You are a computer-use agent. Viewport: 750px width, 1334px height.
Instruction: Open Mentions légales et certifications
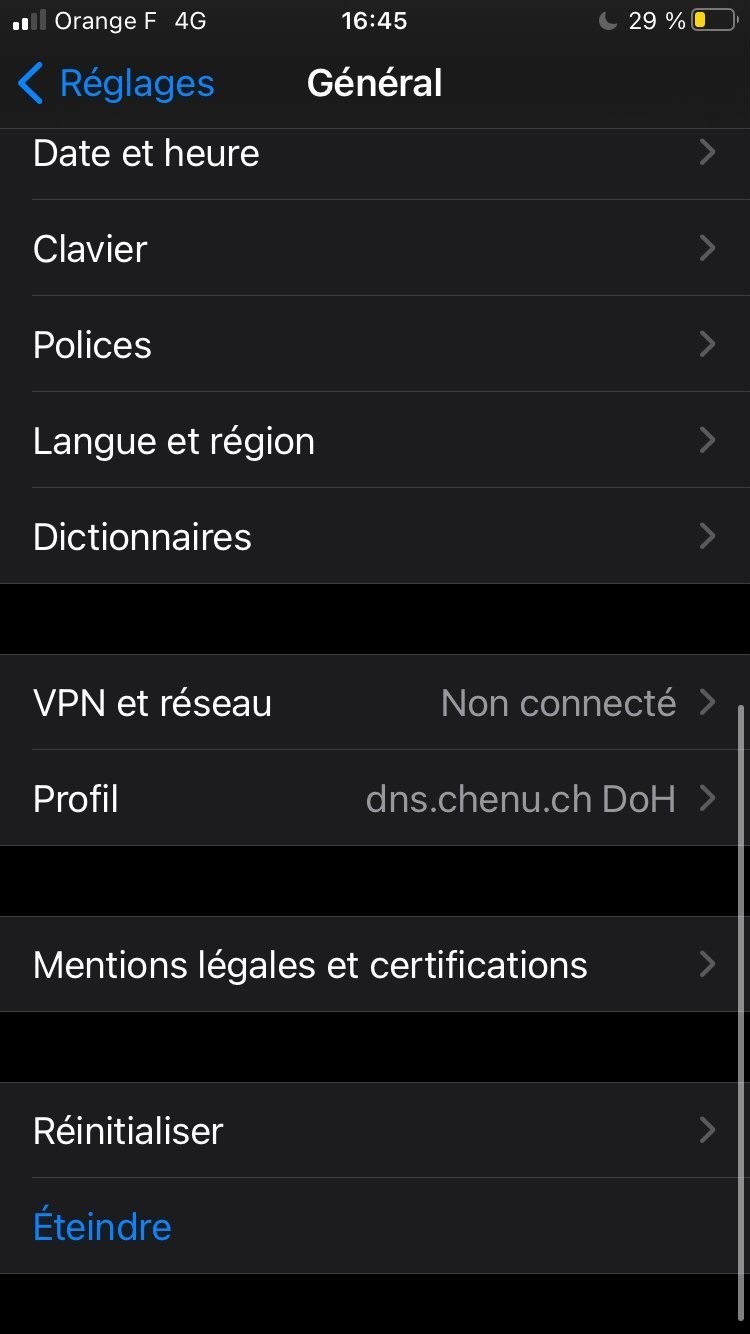[375, 964]
